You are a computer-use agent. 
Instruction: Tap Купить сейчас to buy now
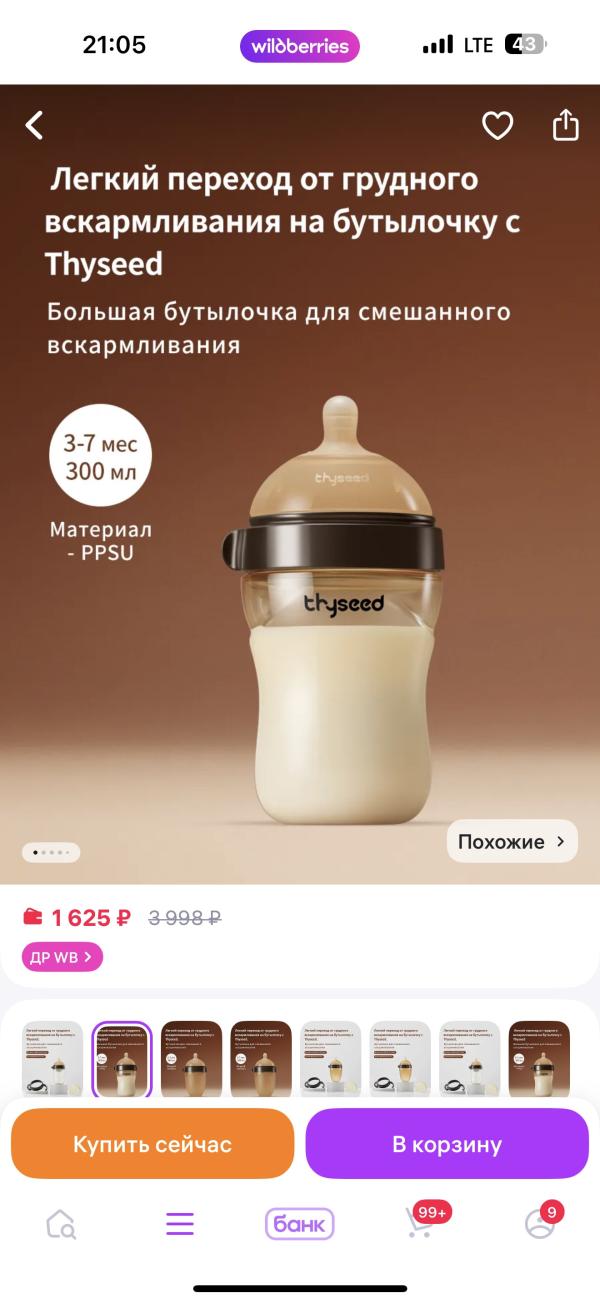coord(152,1144)
